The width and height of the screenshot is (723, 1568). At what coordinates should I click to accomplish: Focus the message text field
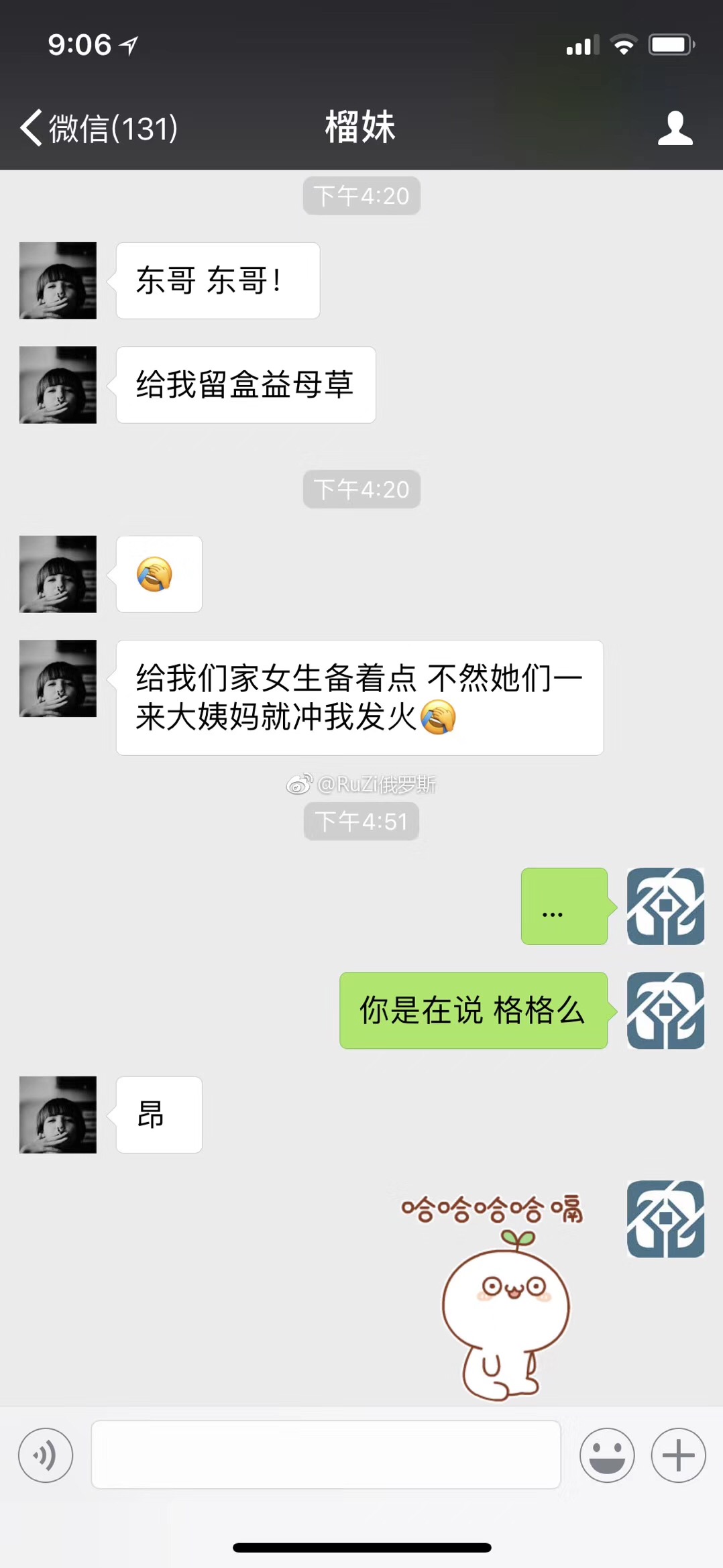pyautogui.click(x=326, y=1455)
